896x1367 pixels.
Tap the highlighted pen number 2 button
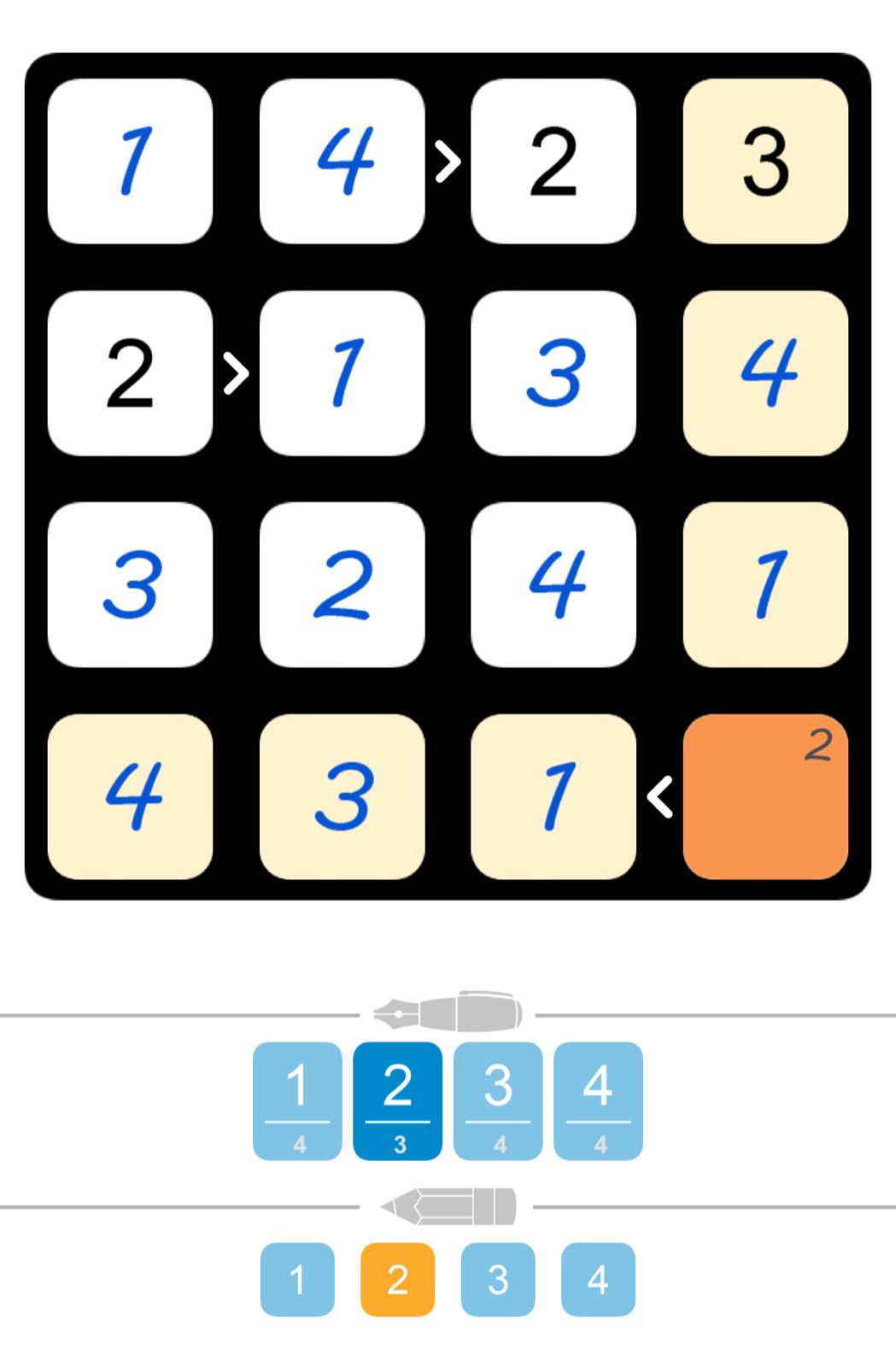(x=397, y=1100)
